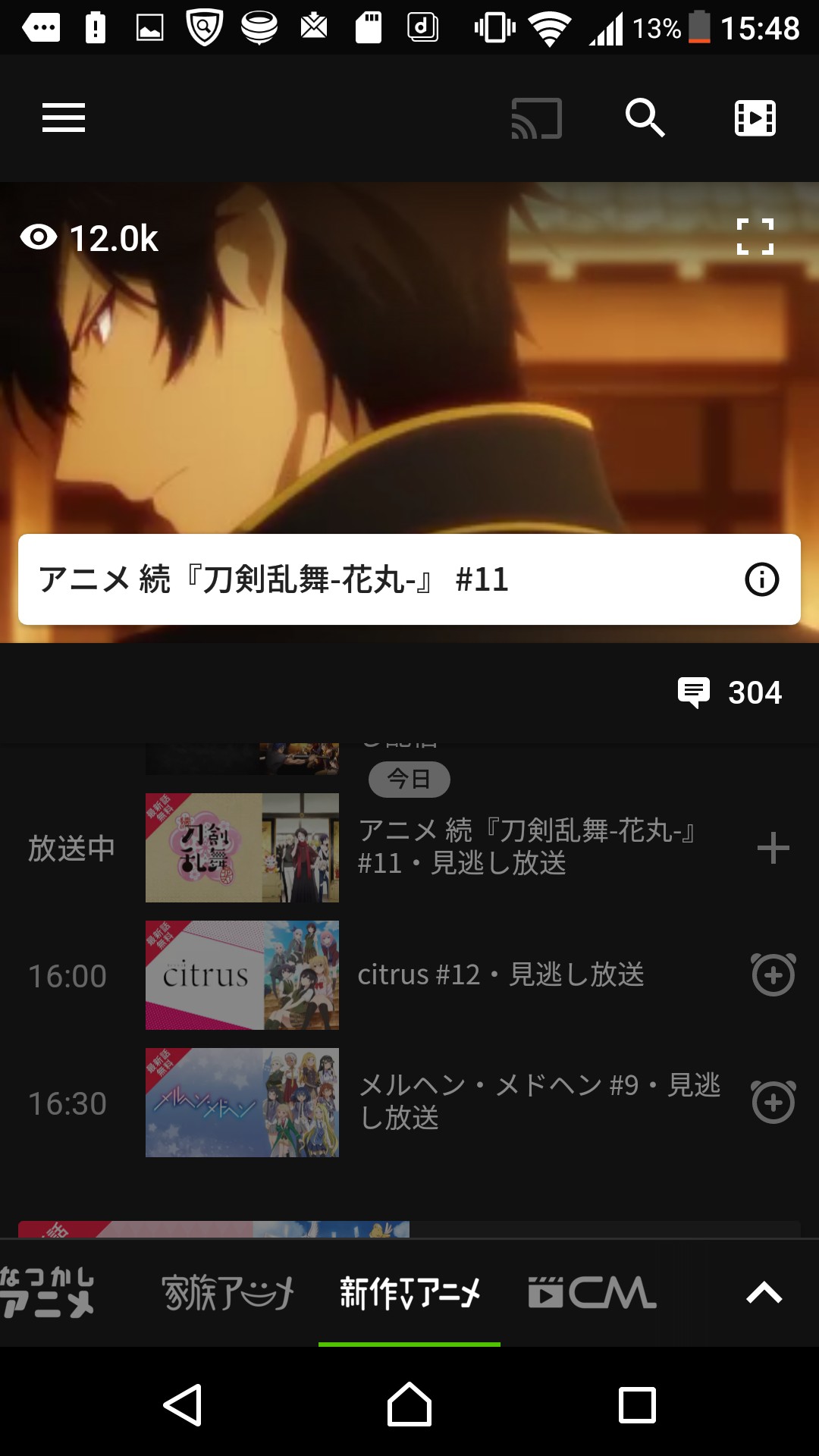The width and height of the screenshot is (819, 1456).
Task: Open the comments with 304 count
Action: pos(730,692)
